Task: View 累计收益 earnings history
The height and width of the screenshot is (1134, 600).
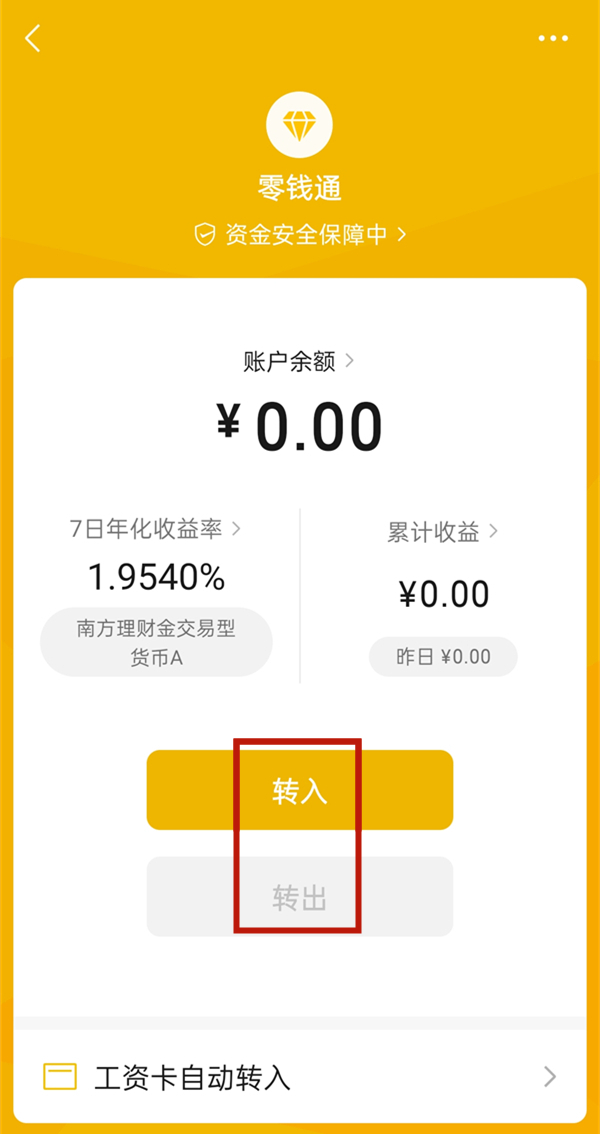Action: click(443, 532)
